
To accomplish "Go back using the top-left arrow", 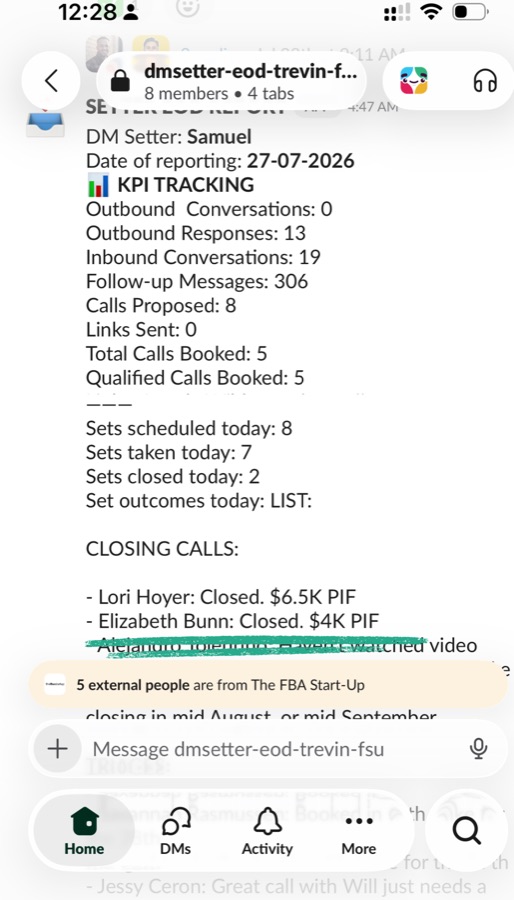I will (51, 81).
